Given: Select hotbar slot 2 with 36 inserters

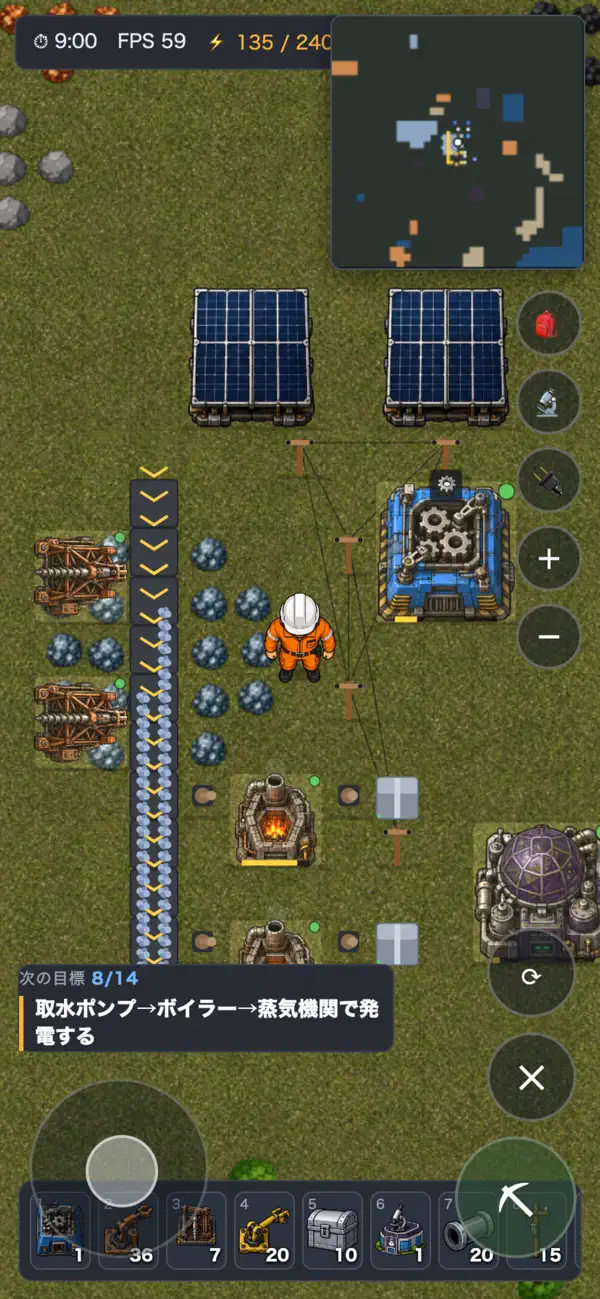Looking at the screenshot, I should pos(128,1231).
